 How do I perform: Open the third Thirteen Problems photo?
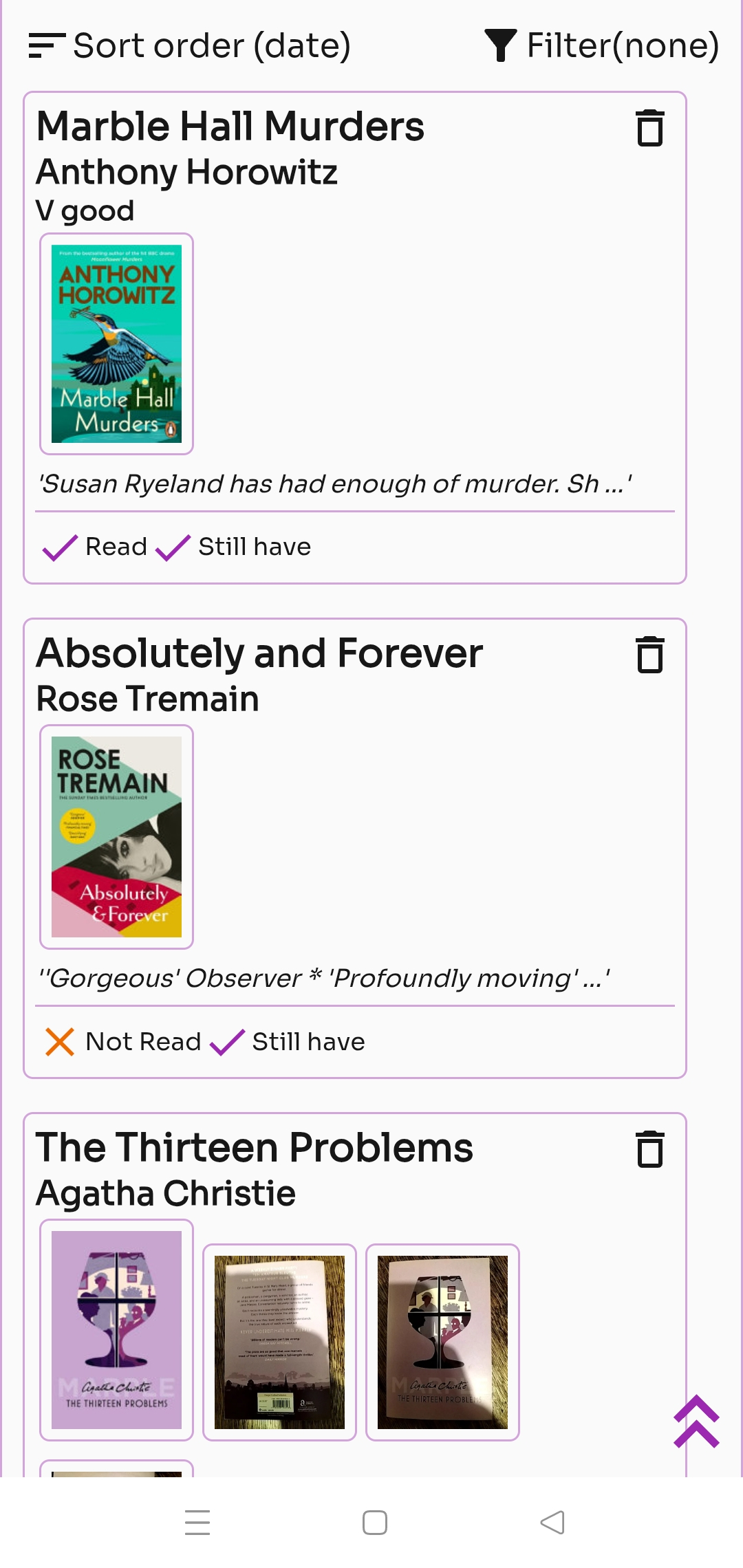(442, 1342)
